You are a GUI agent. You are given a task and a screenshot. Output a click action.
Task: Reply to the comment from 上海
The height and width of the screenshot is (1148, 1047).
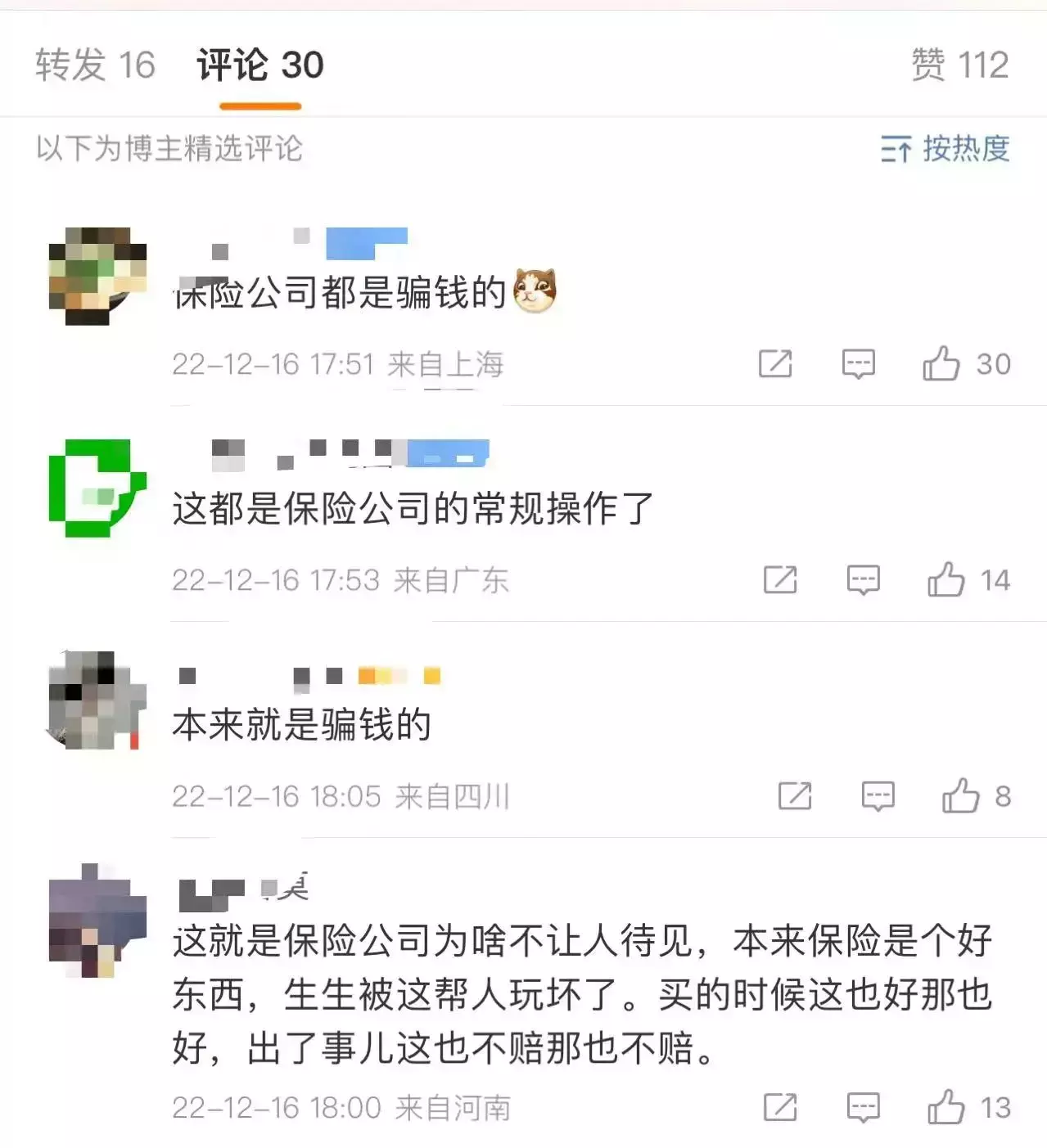[x=858, y=363]
